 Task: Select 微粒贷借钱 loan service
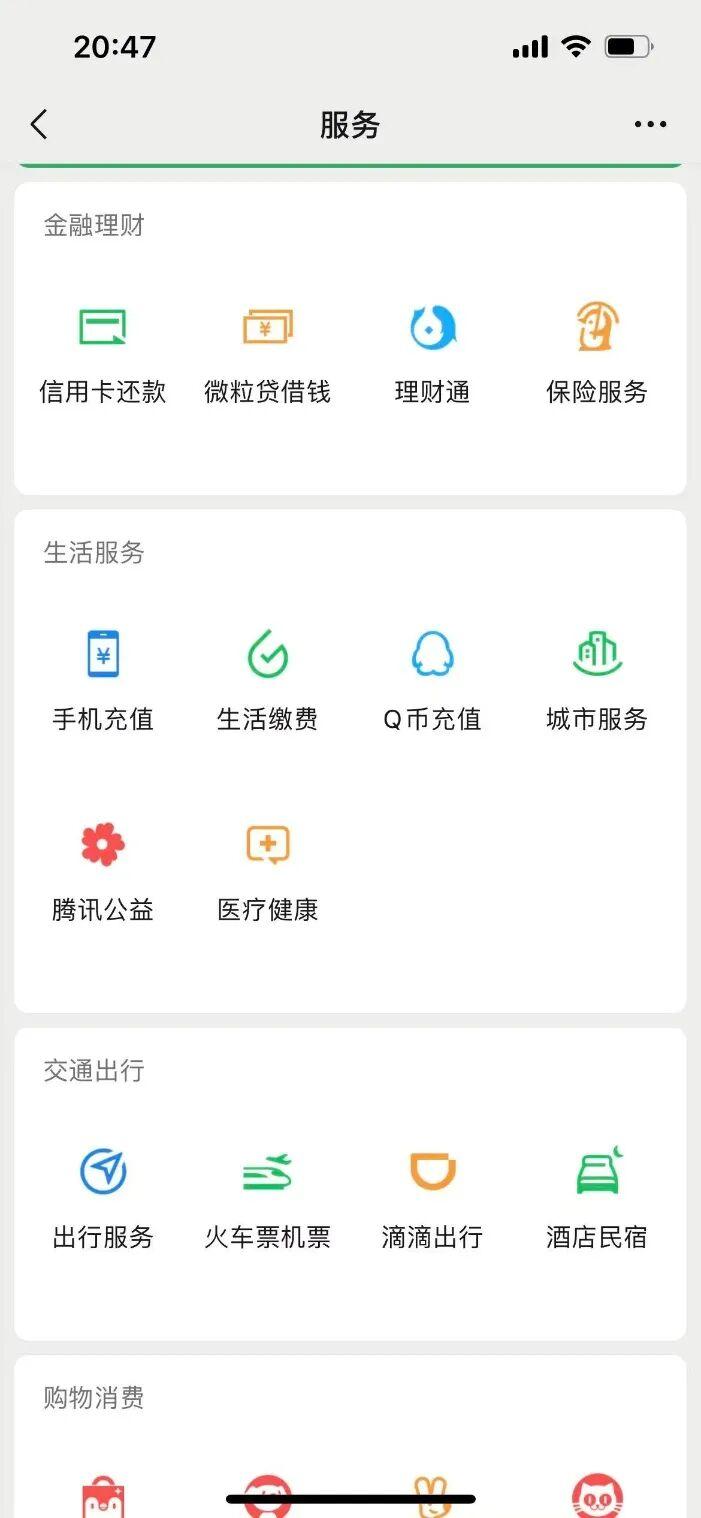pyautogui.click(x=267, y=353)
